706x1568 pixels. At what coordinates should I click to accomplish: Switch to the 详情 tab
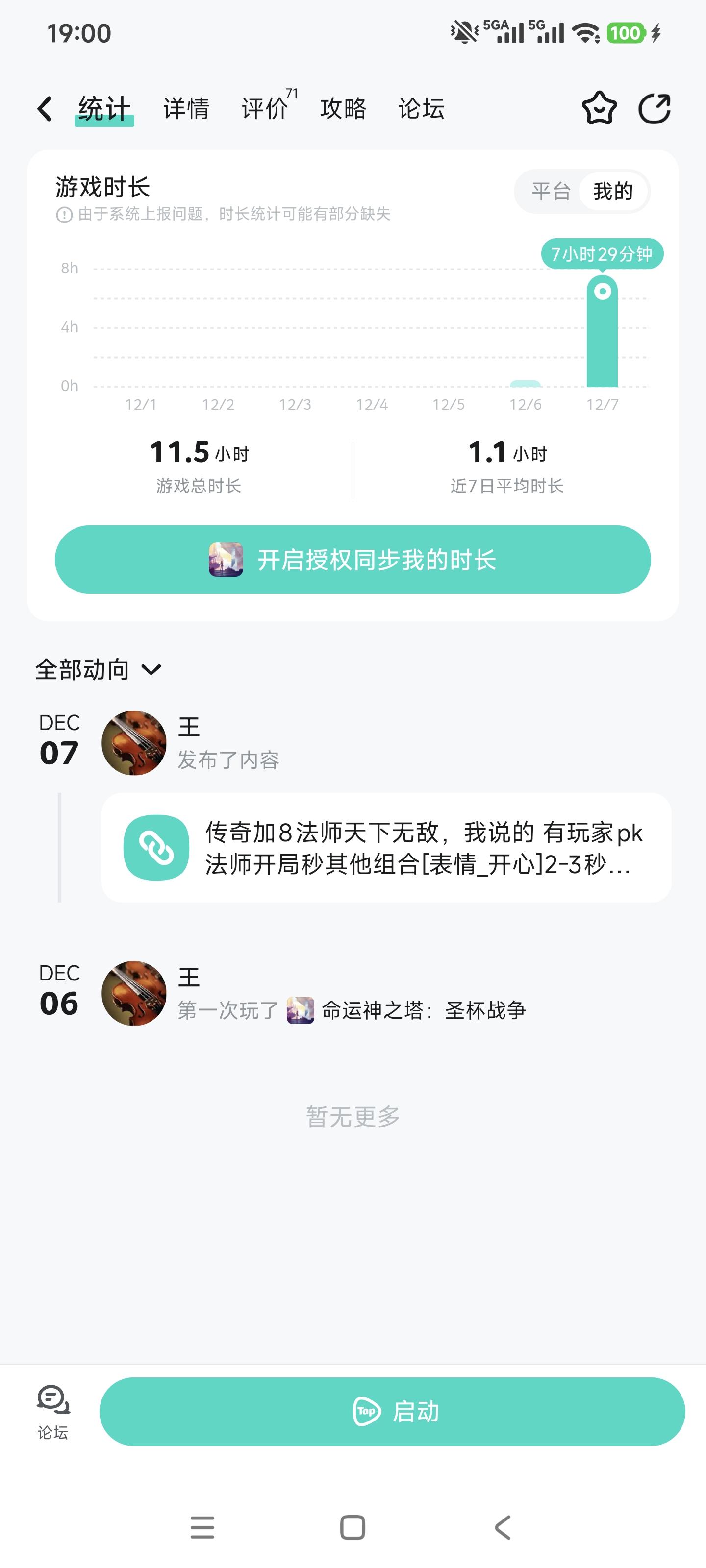pos(186,108)
